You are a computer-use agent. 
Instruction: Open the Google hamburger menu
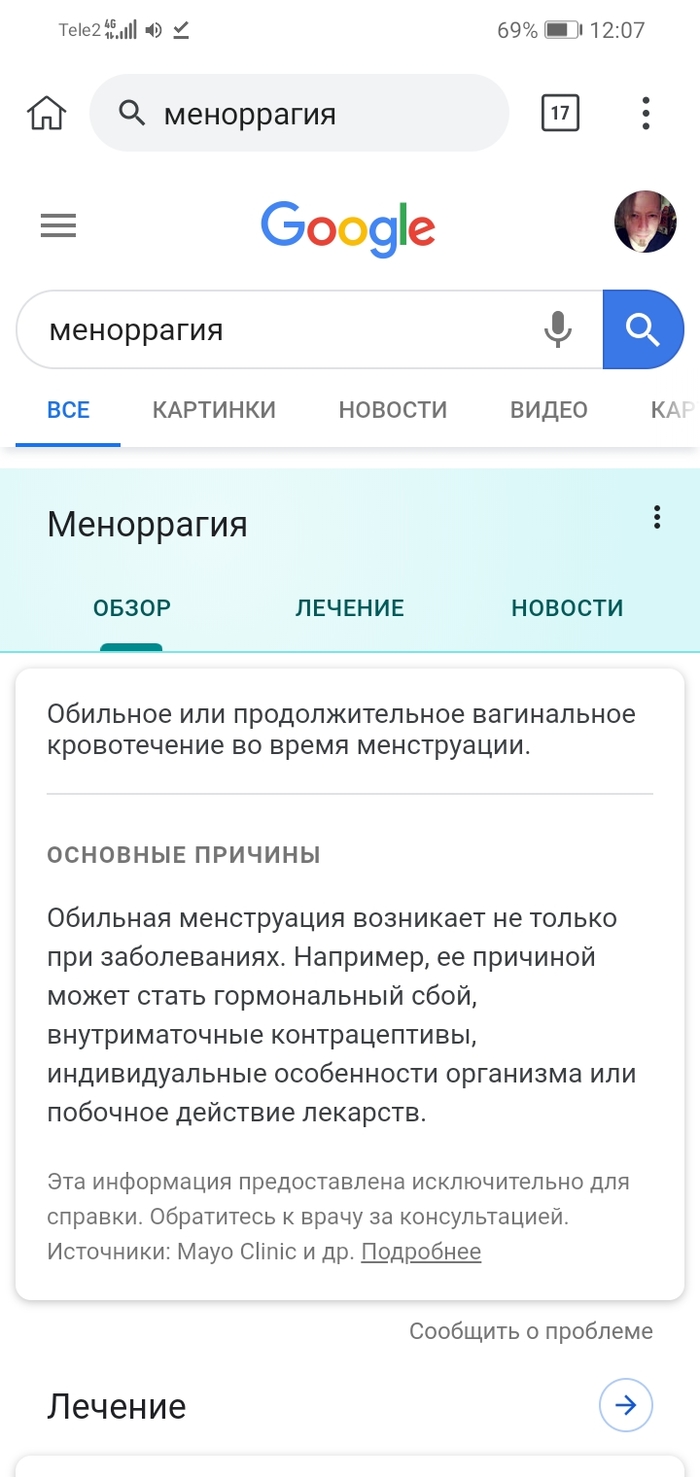(x=58, y=227)
